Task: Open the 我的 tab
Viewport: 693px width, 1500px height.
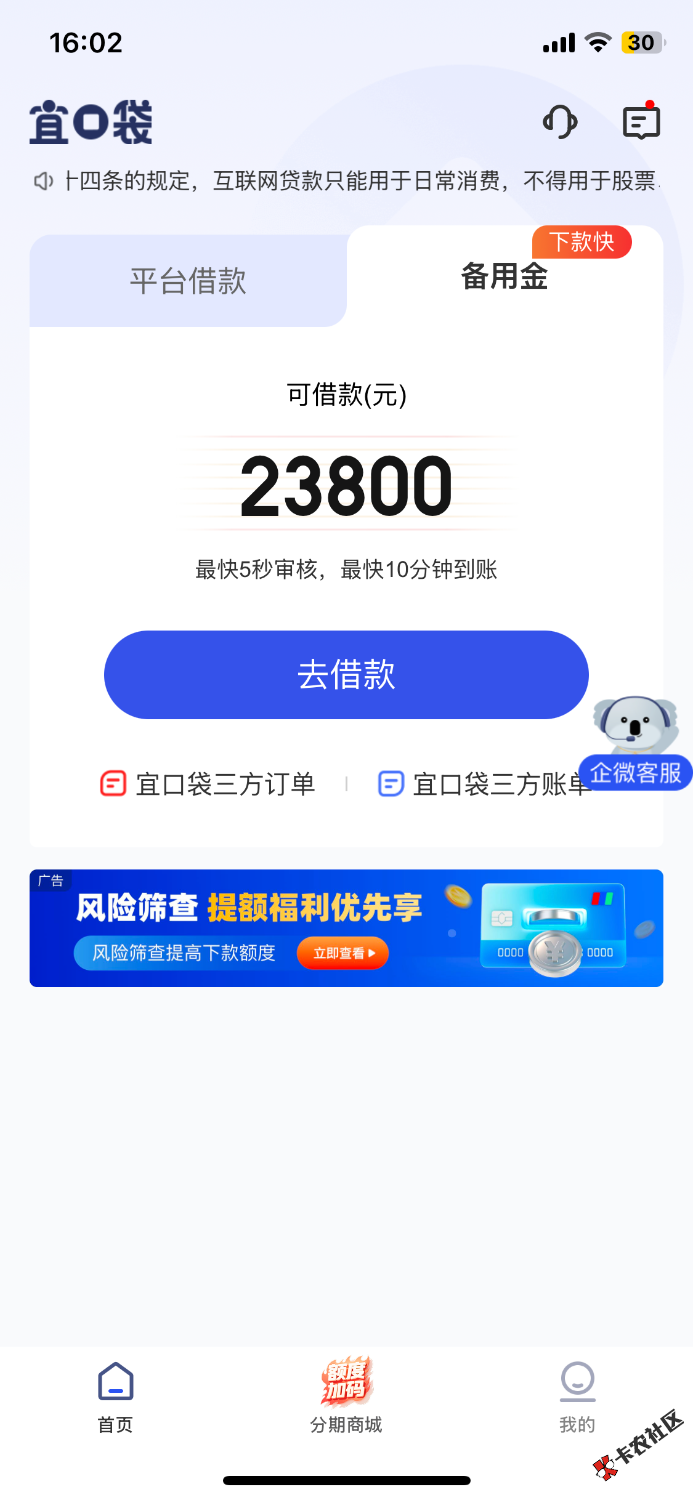Action: (577, 1398)
